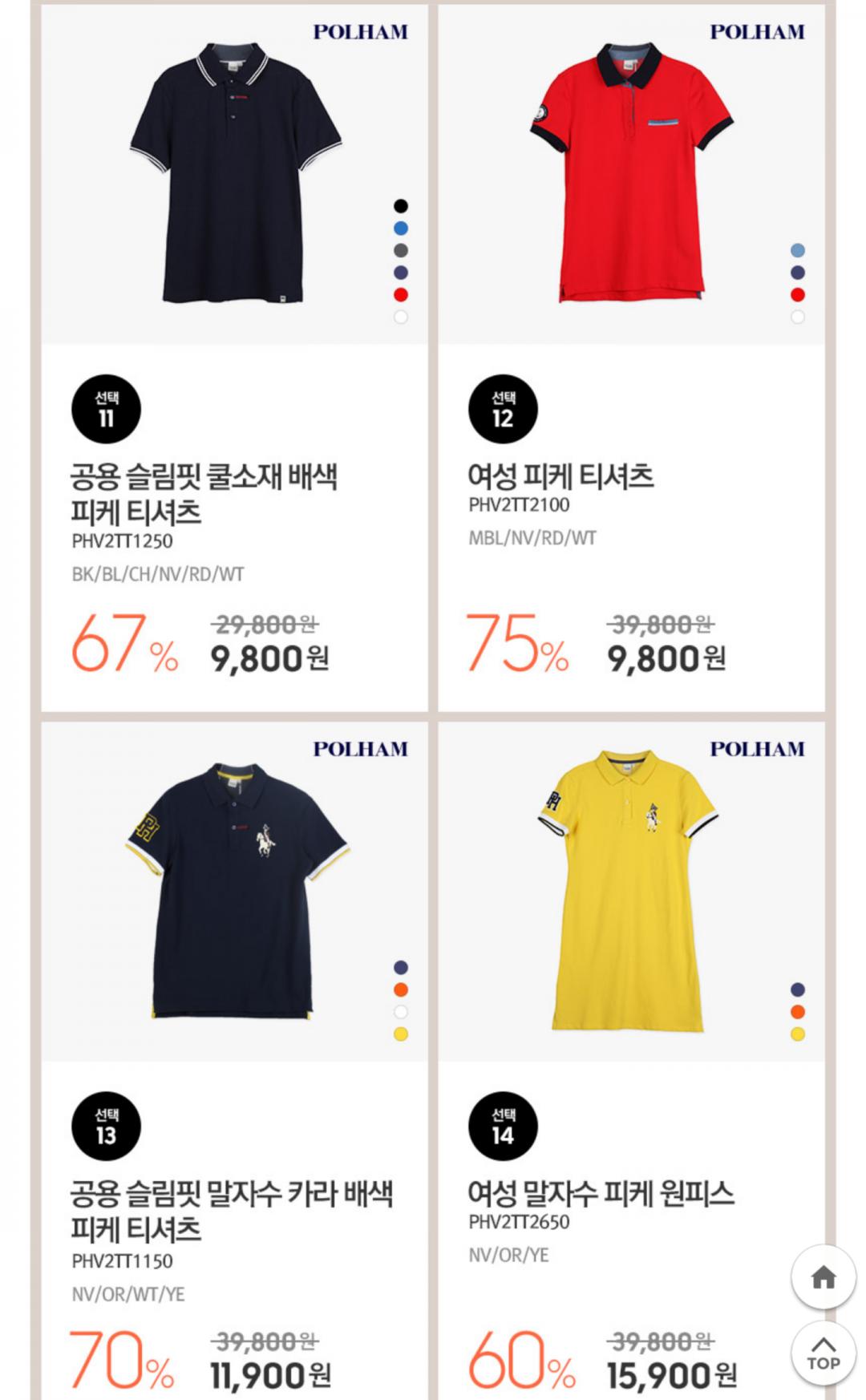Jump back to top with TOP button
Image resolution: width=866 pixels, height=1400 pixels.
click(823, 1353)
